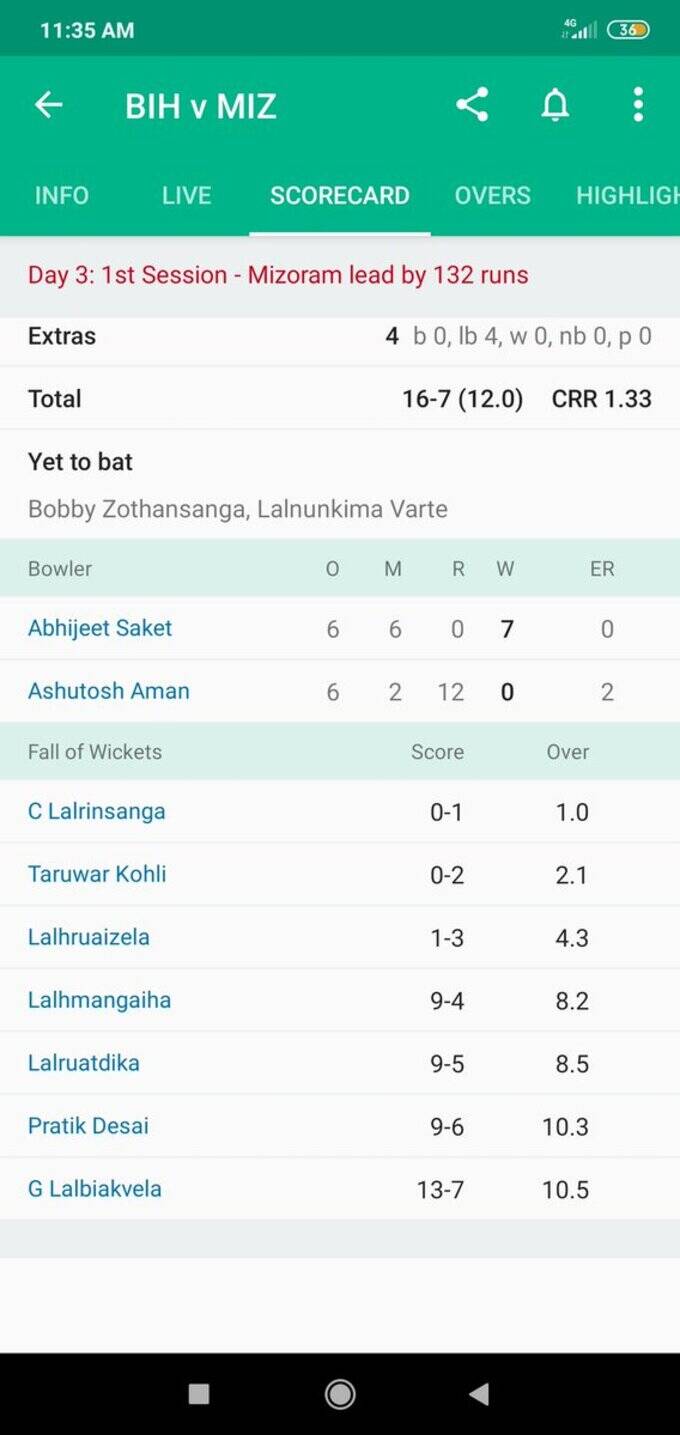
Task: Open the overflow menu
Action: point(638,105)
